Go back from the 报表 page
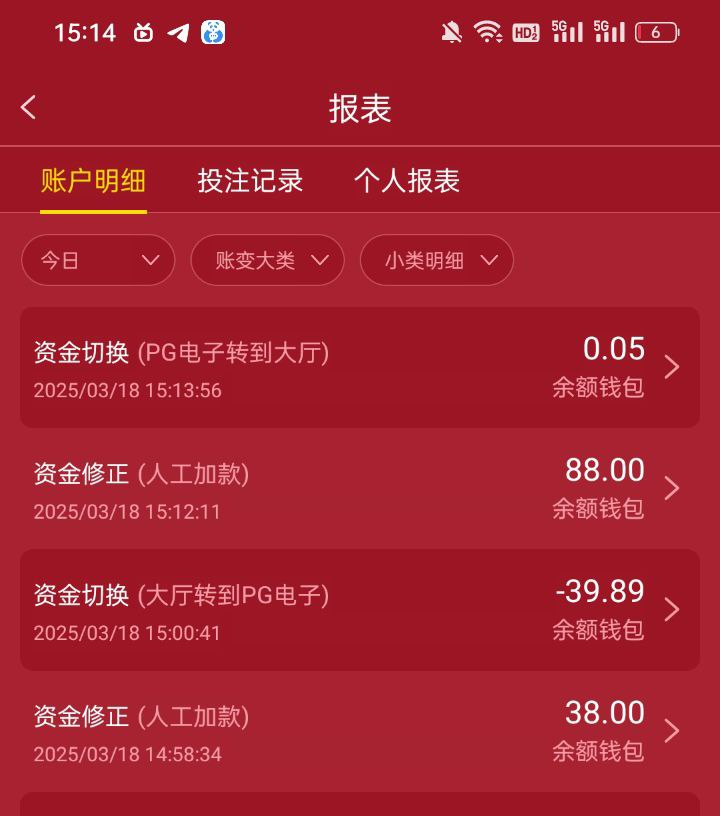 pyautogui.click(x=29, y=108)
